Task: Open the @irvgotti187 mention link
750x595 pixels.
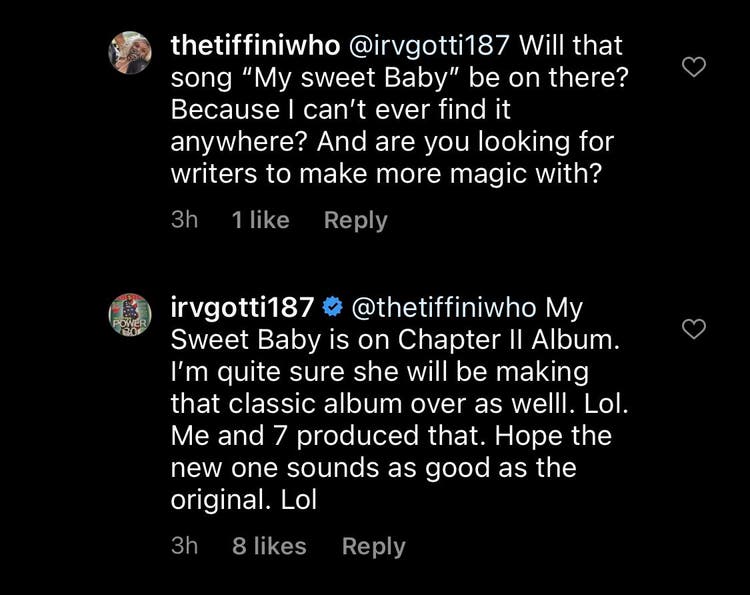Action: click(428, 45)
